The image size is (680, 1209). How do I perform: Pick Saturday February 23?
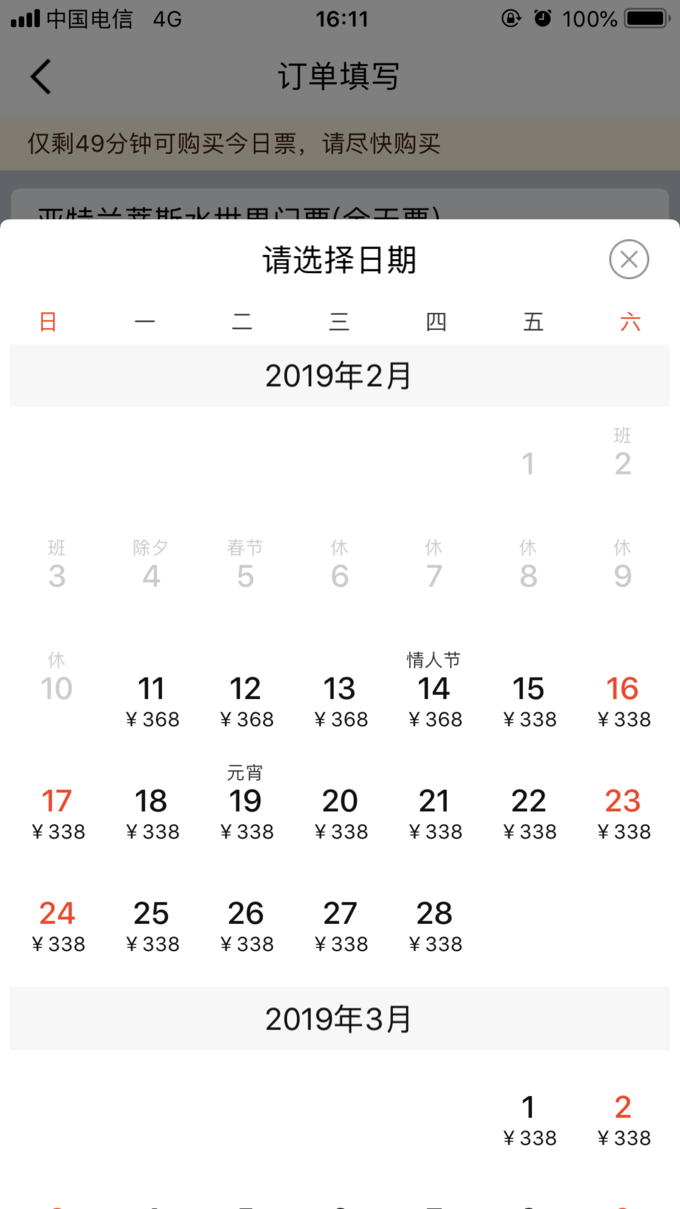click(x=623, y=814)
